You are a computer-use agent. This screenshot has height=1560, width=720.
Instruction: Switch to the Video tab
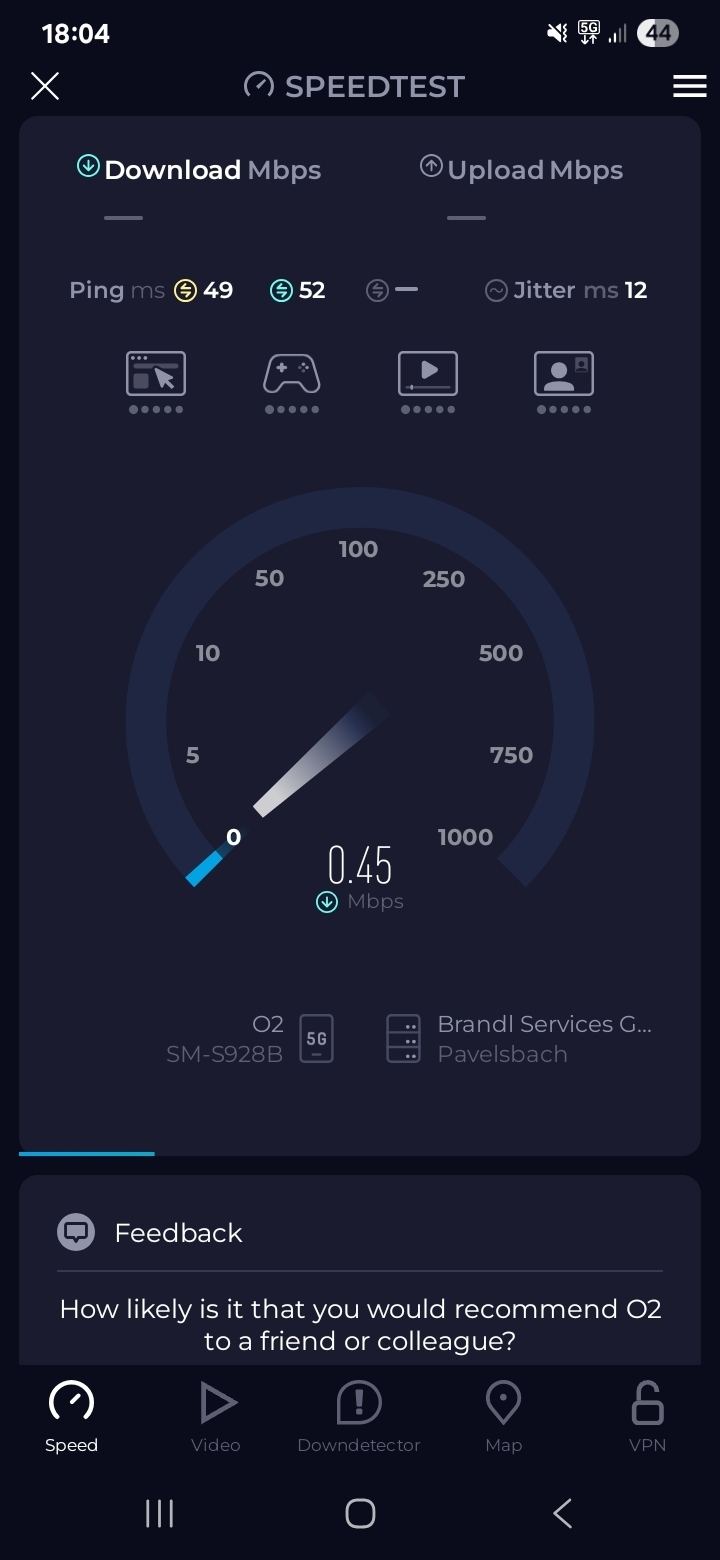pyautogui.click(x=216, y=1416)
